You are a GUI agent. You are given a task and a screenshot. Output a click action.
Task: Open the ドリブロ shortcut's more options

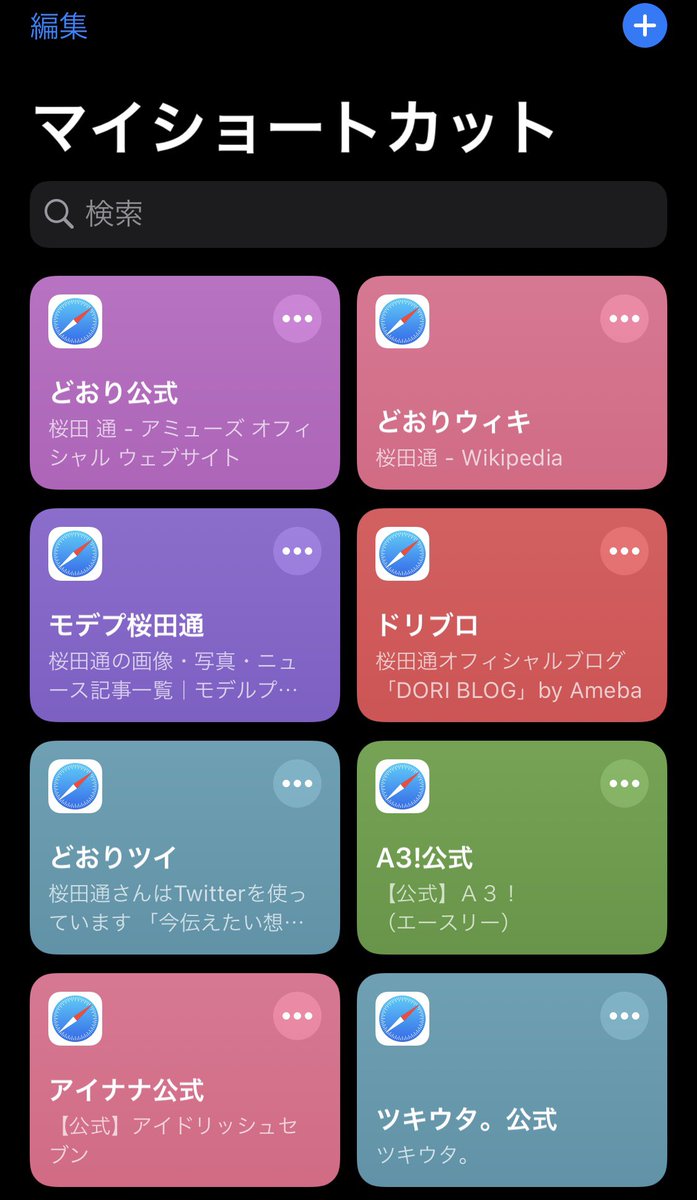pyautogui.click(x=624, y=551)
